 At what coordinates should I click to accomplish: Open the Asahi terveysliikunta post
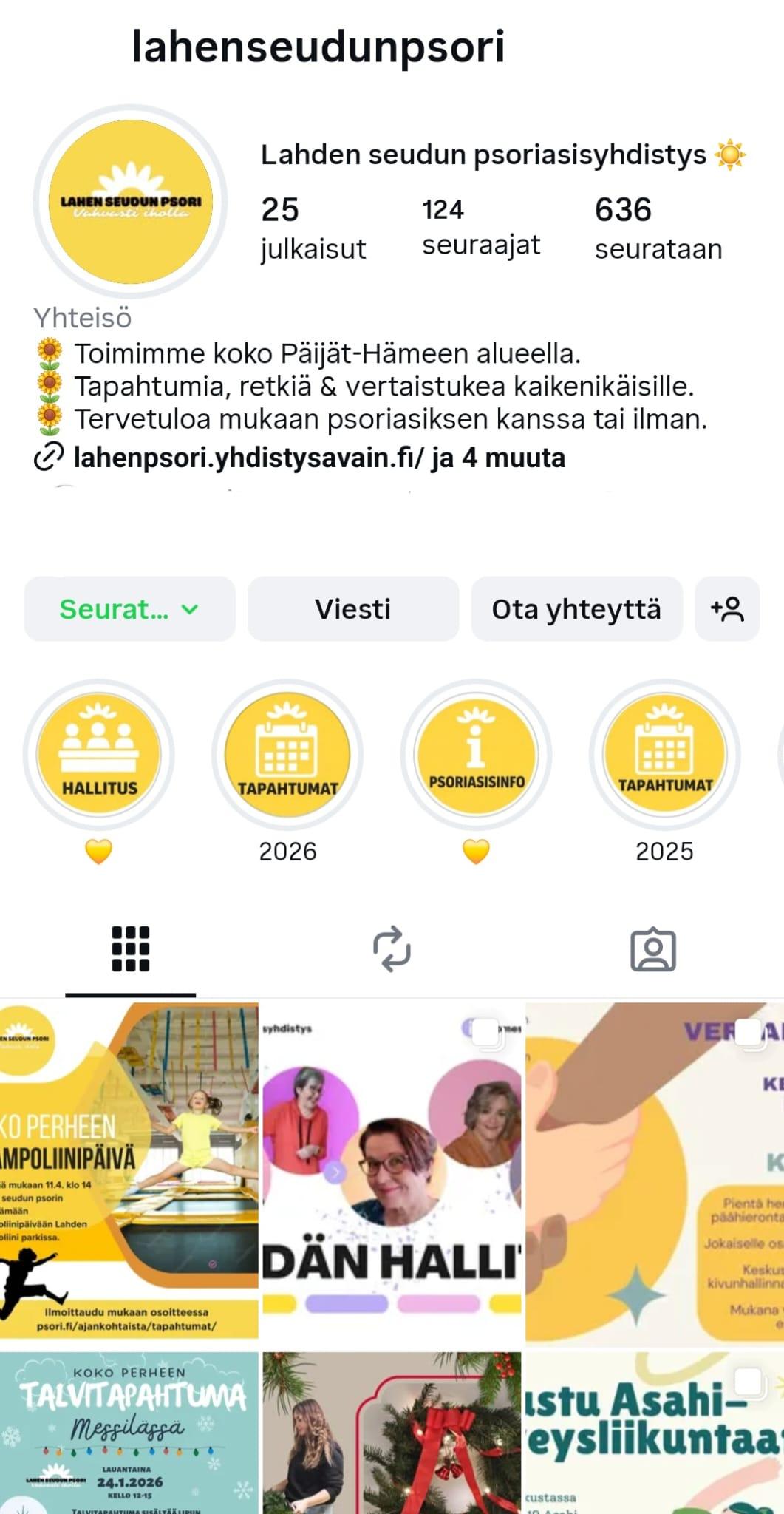click(x=654, y=1433)
